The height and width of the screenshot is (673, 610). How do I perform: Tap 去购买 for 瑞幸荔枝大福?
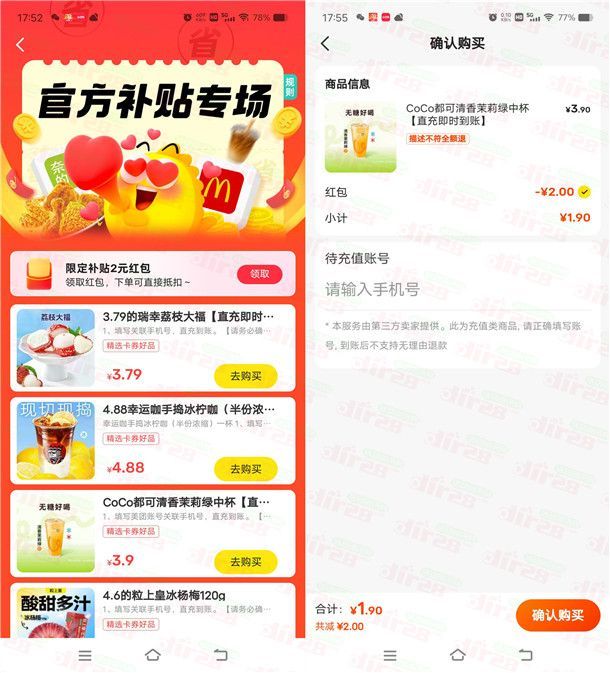click(x=245, y=376)
